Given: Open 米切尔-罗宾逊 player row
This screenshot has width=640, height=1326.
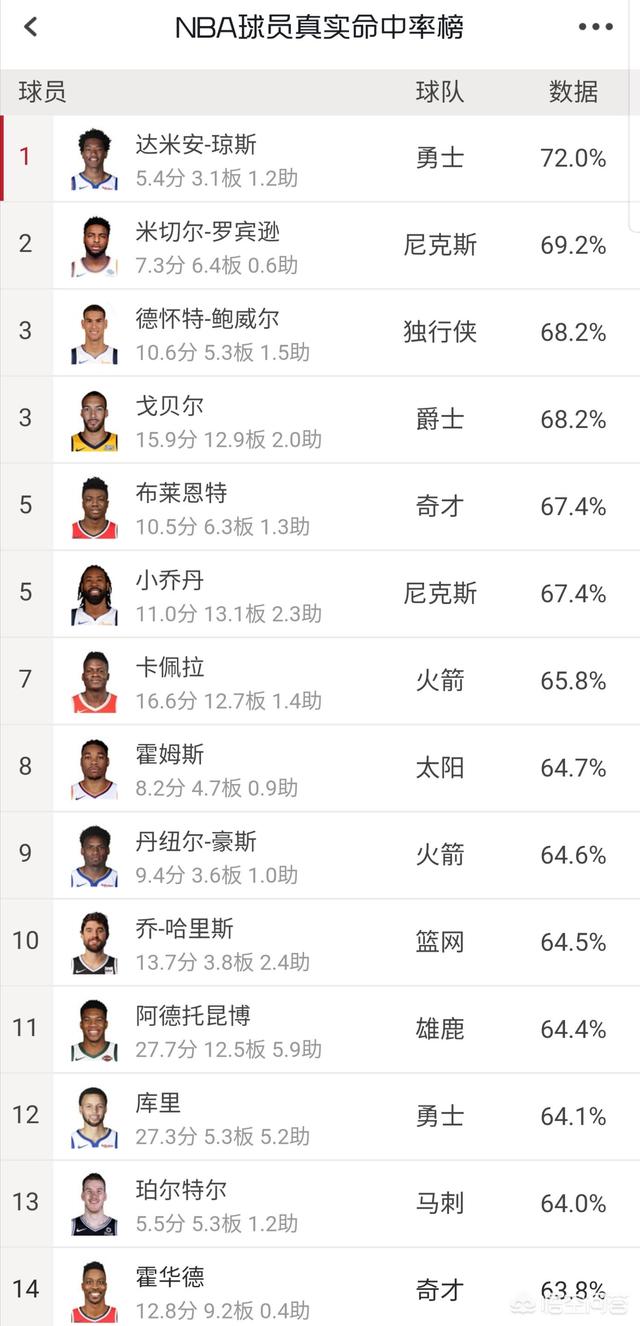Looking at the screenshot, I should click(x=320, y=245).
